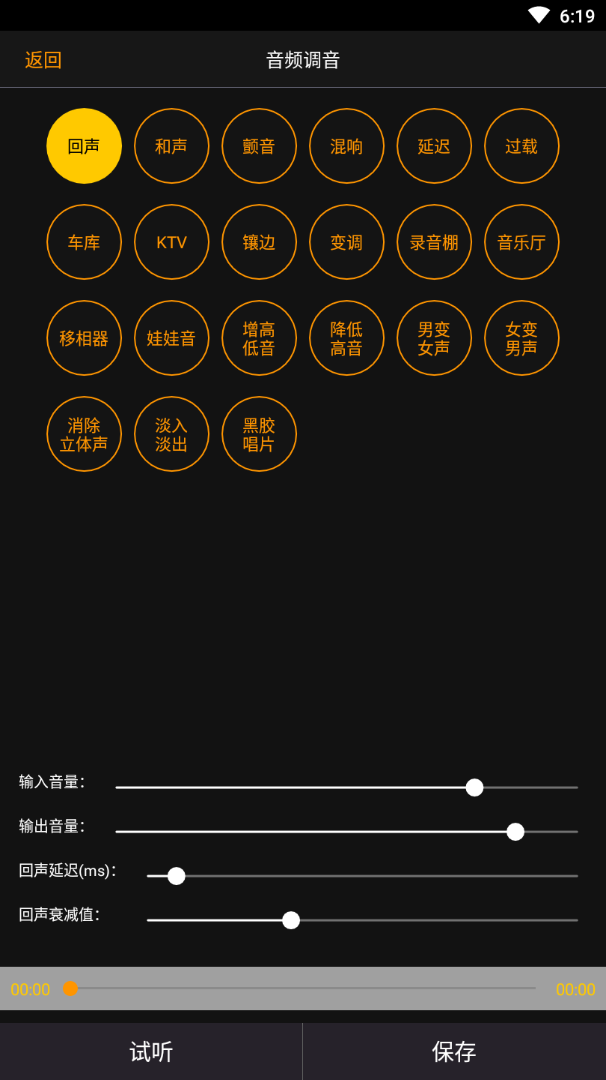Save the audio with 保存
This screenshot has height=1080, width=606.
454,1051
